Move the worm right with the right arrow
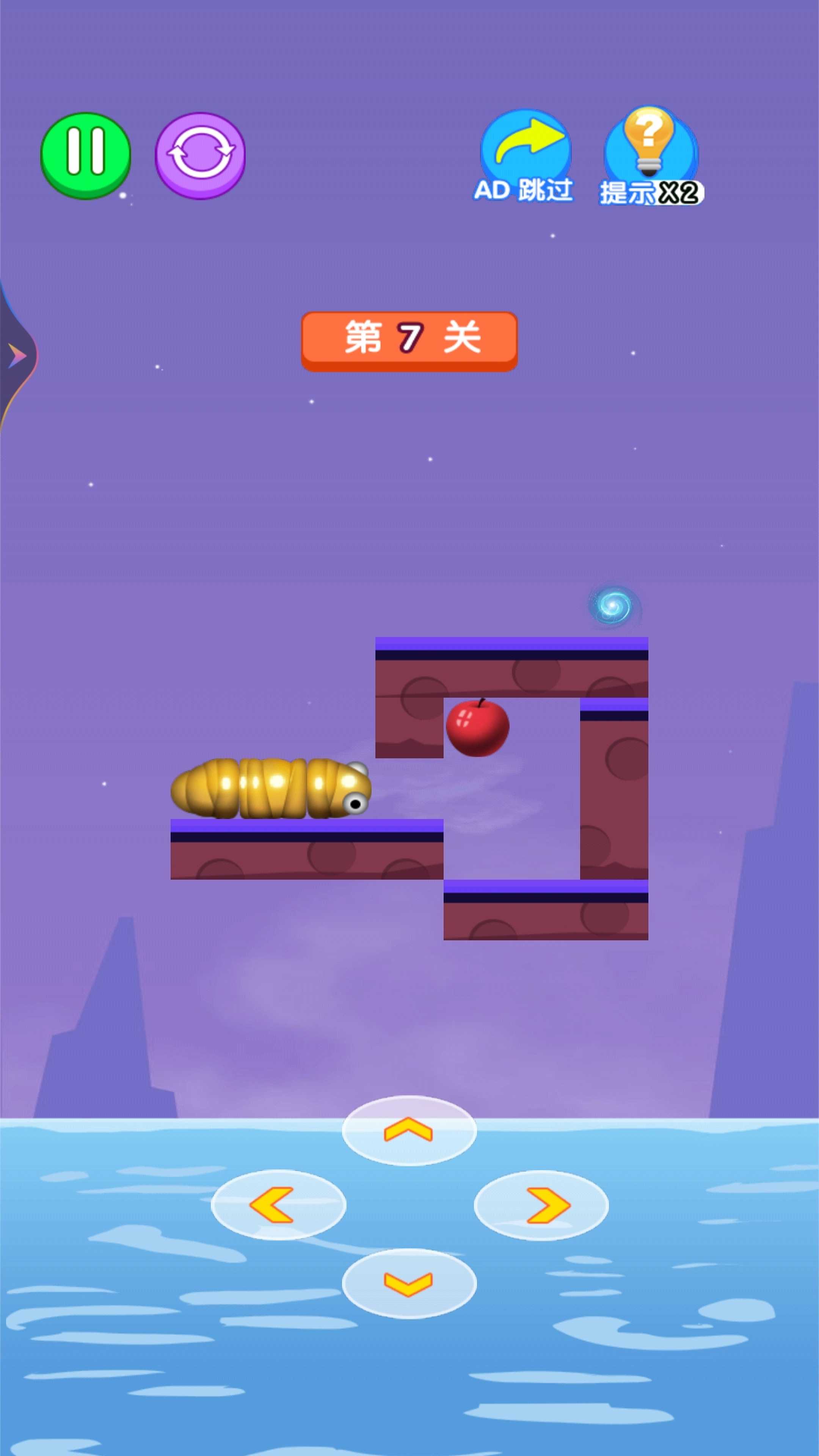This screenshot has width=819, height=1456. pyautogui.click(x=541, y=1205)
